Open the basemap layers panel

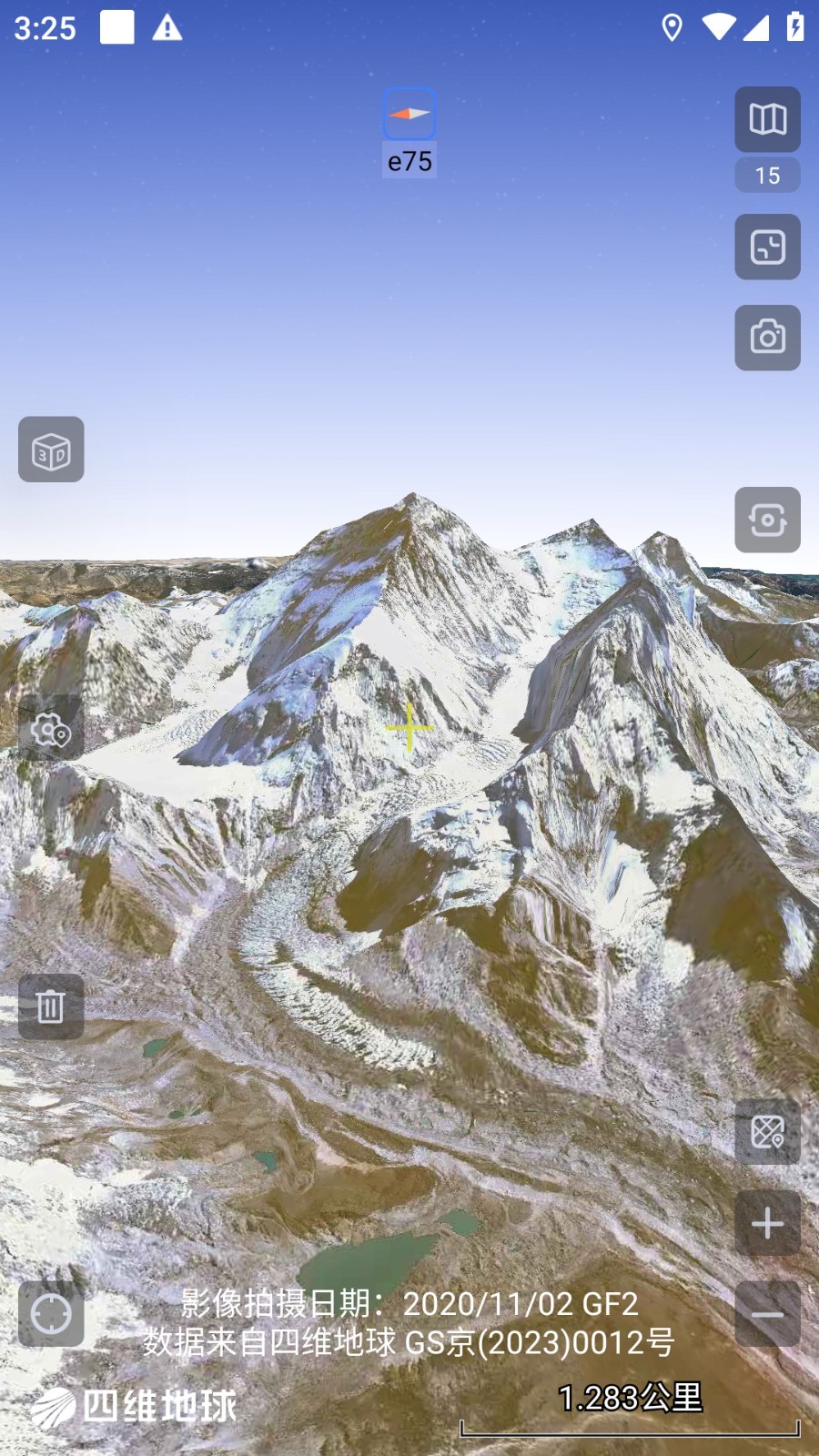coord(768,118)
